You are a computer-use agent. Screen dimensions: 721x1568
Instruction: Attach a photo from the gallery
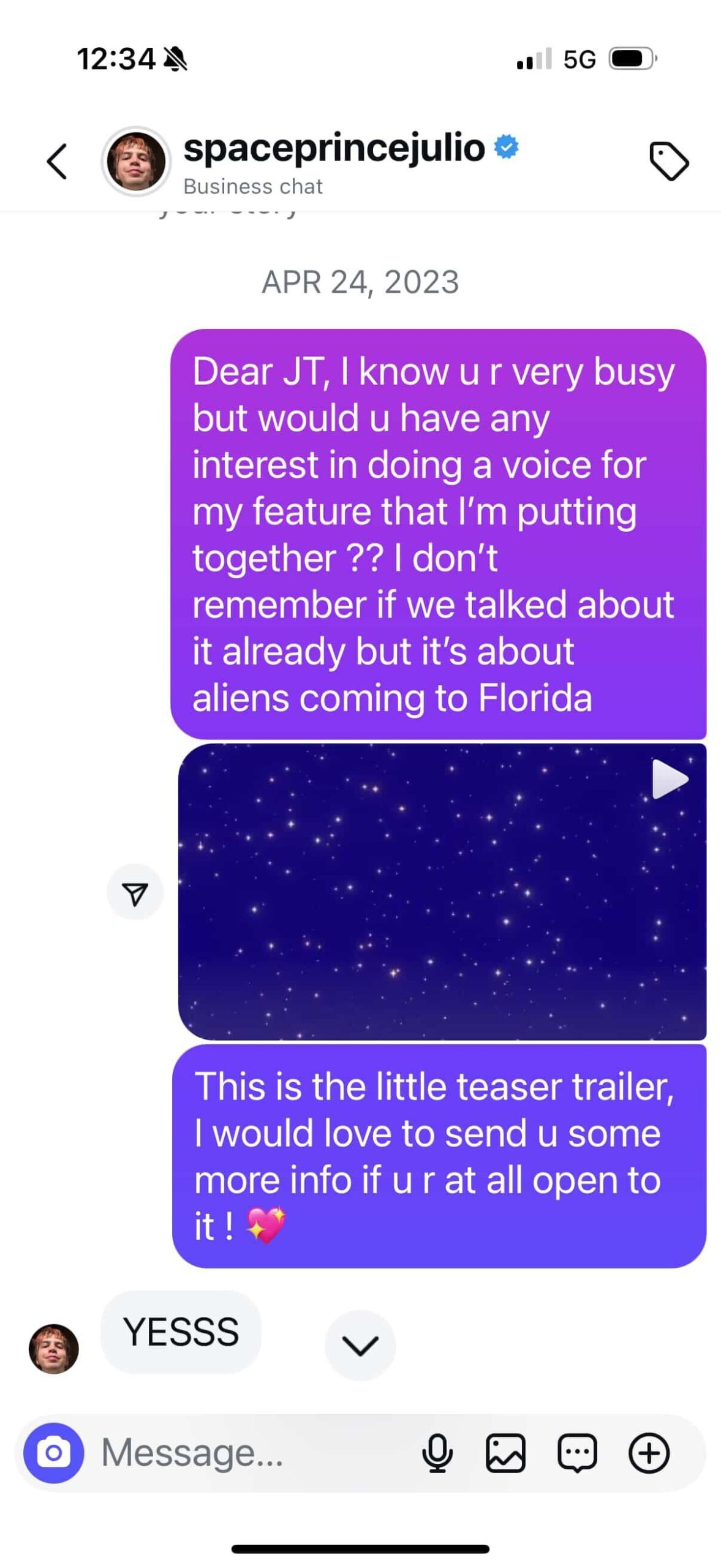(x=506, y=1453)
